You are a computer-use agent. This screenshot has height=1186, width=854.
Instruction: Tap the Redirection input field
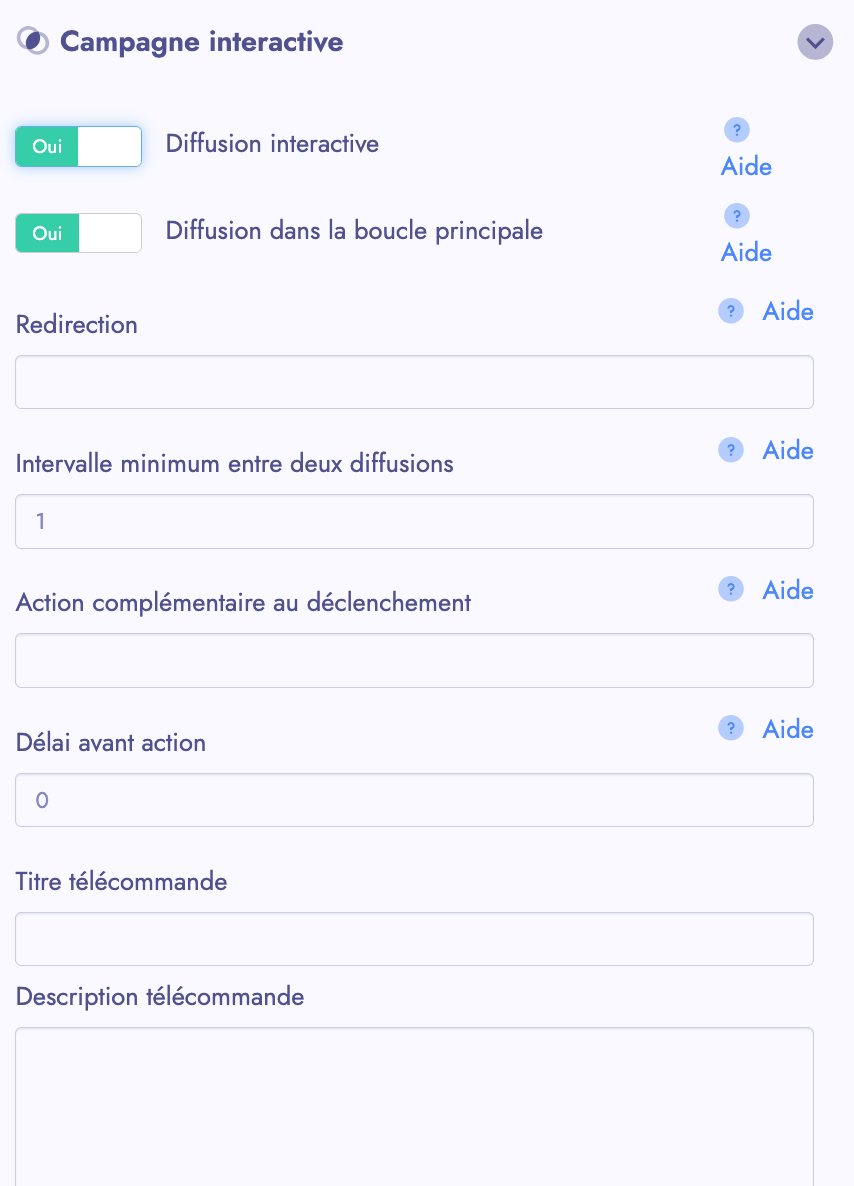pyautogui.click(x=414, y=382)
